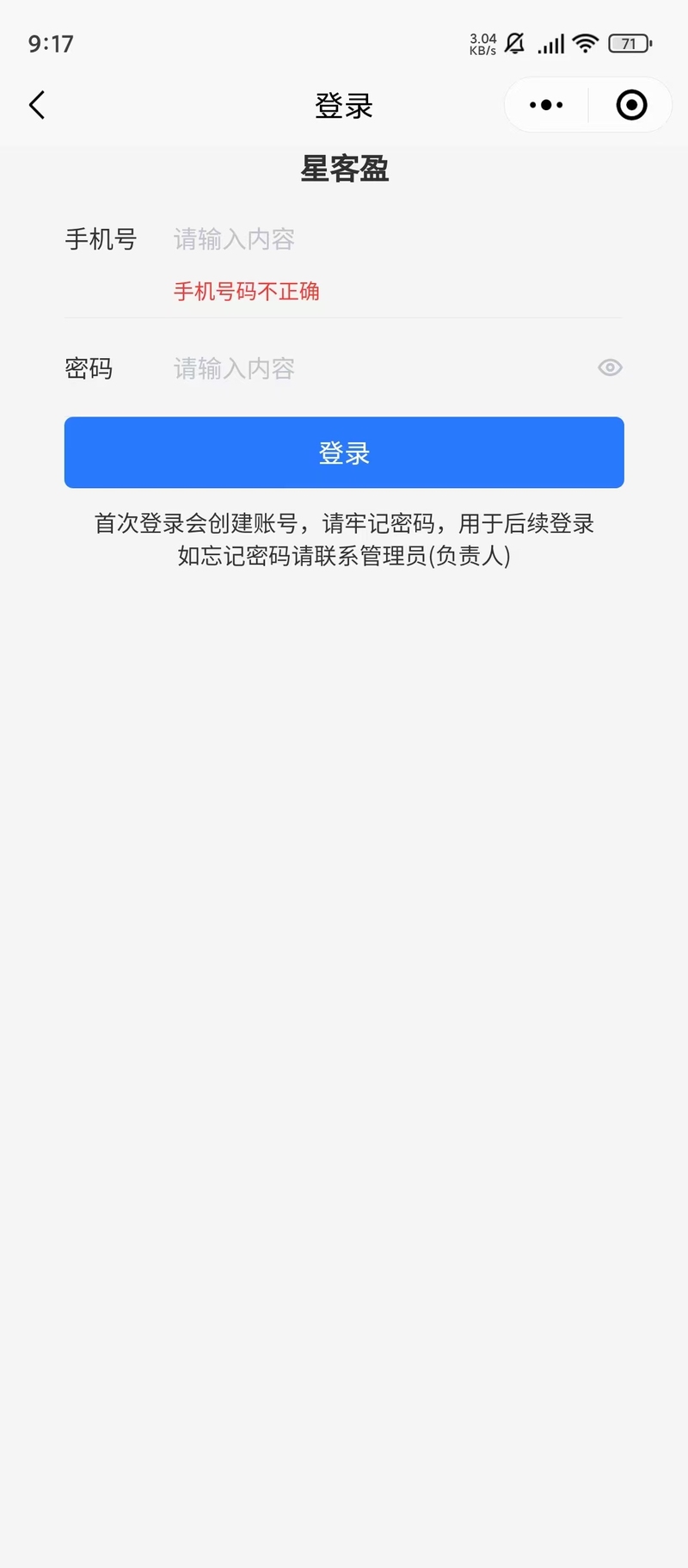Close the mini program with the circle button
Viewport: 688px width, 1568px height.
coord(631,105)
